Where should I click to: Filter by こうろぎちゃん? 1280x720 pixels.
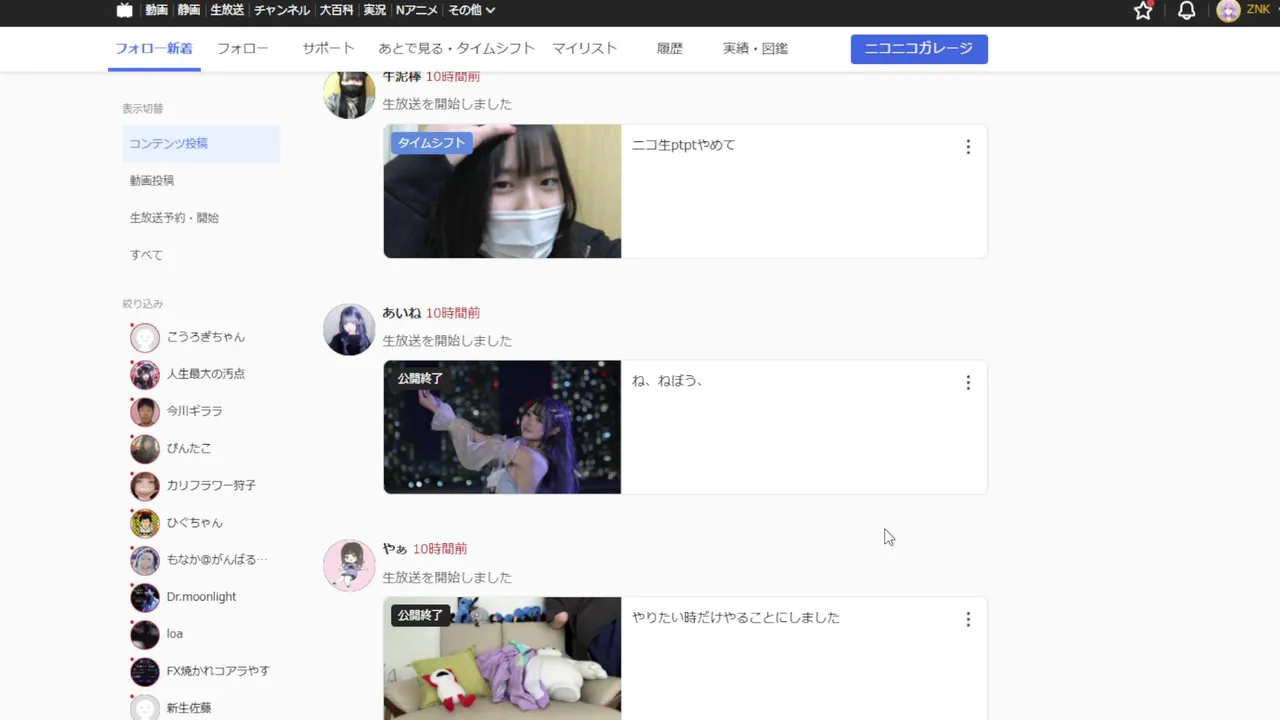pyautogui.click(x=205, y=337)
